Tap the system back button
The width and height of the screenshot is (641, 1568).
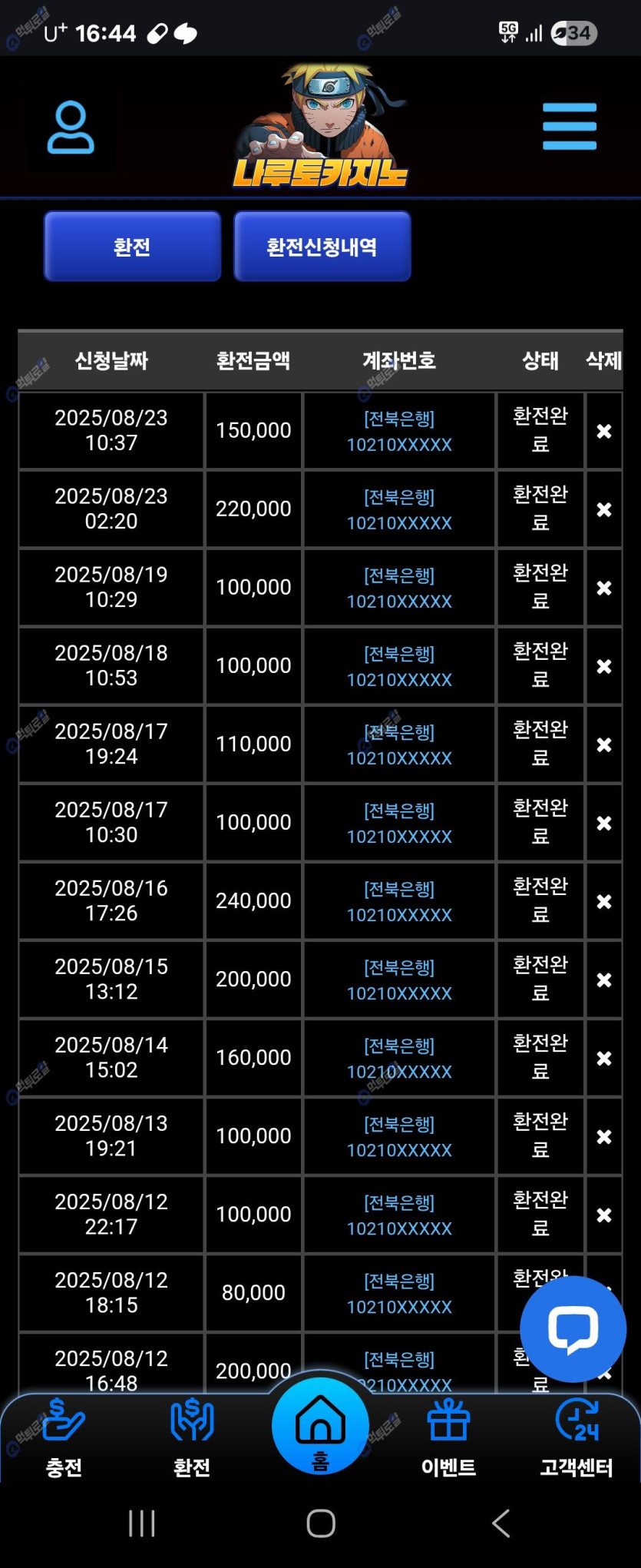coord(501,1523)
